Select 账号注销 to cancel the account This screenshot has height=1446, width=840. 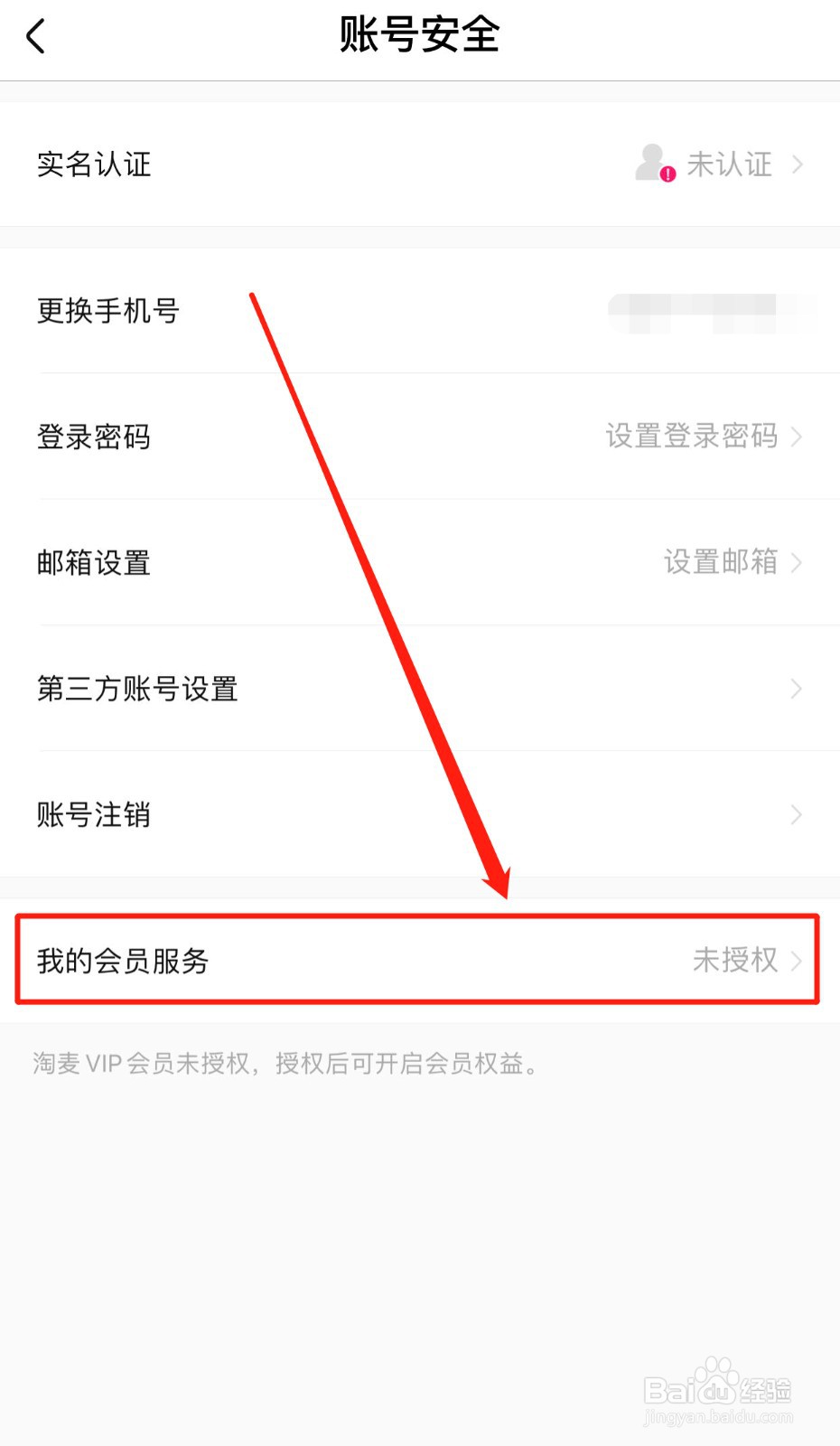[x=93, y=814]
